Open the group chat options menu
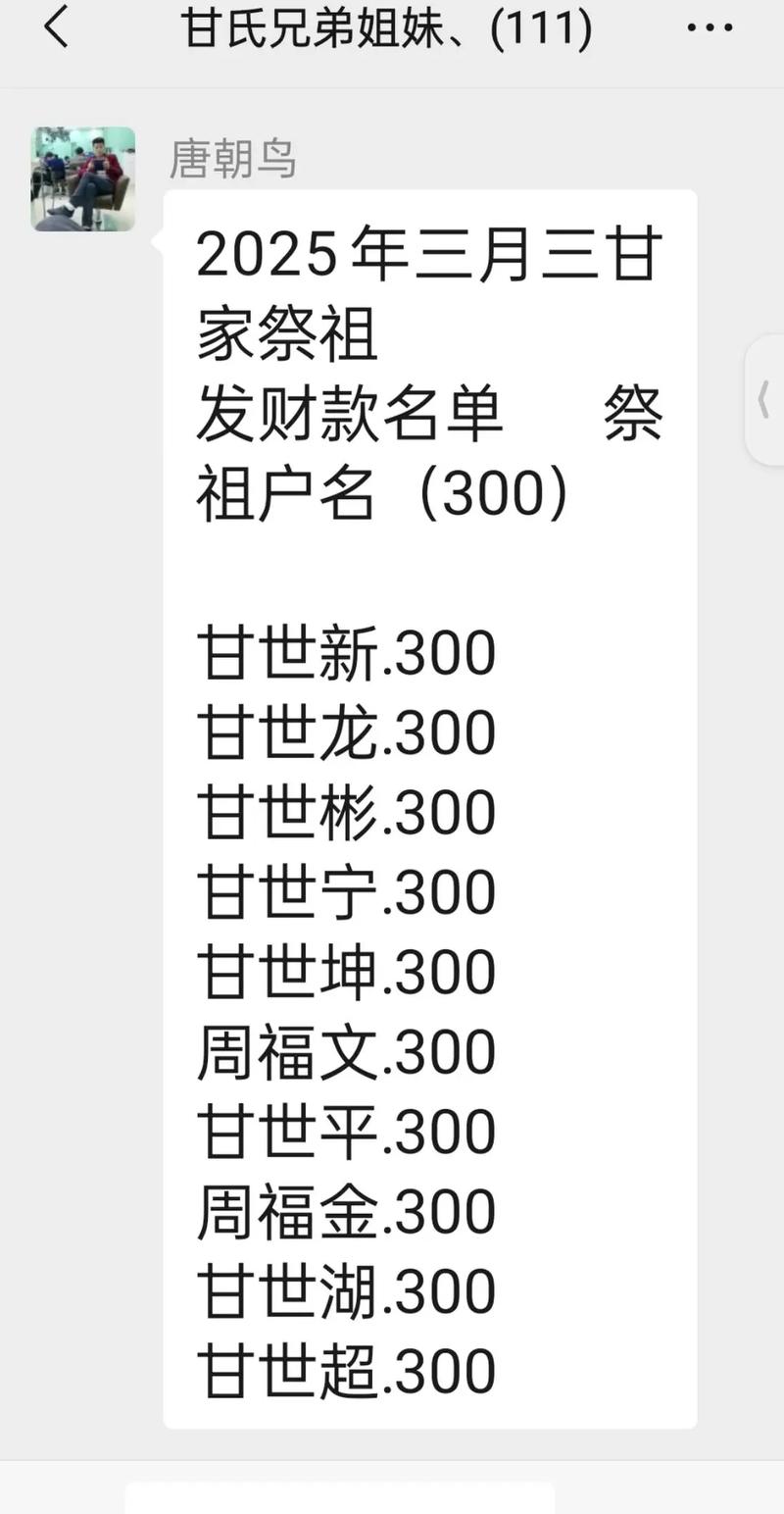The image size is (784, 1514). pos(710,27)
